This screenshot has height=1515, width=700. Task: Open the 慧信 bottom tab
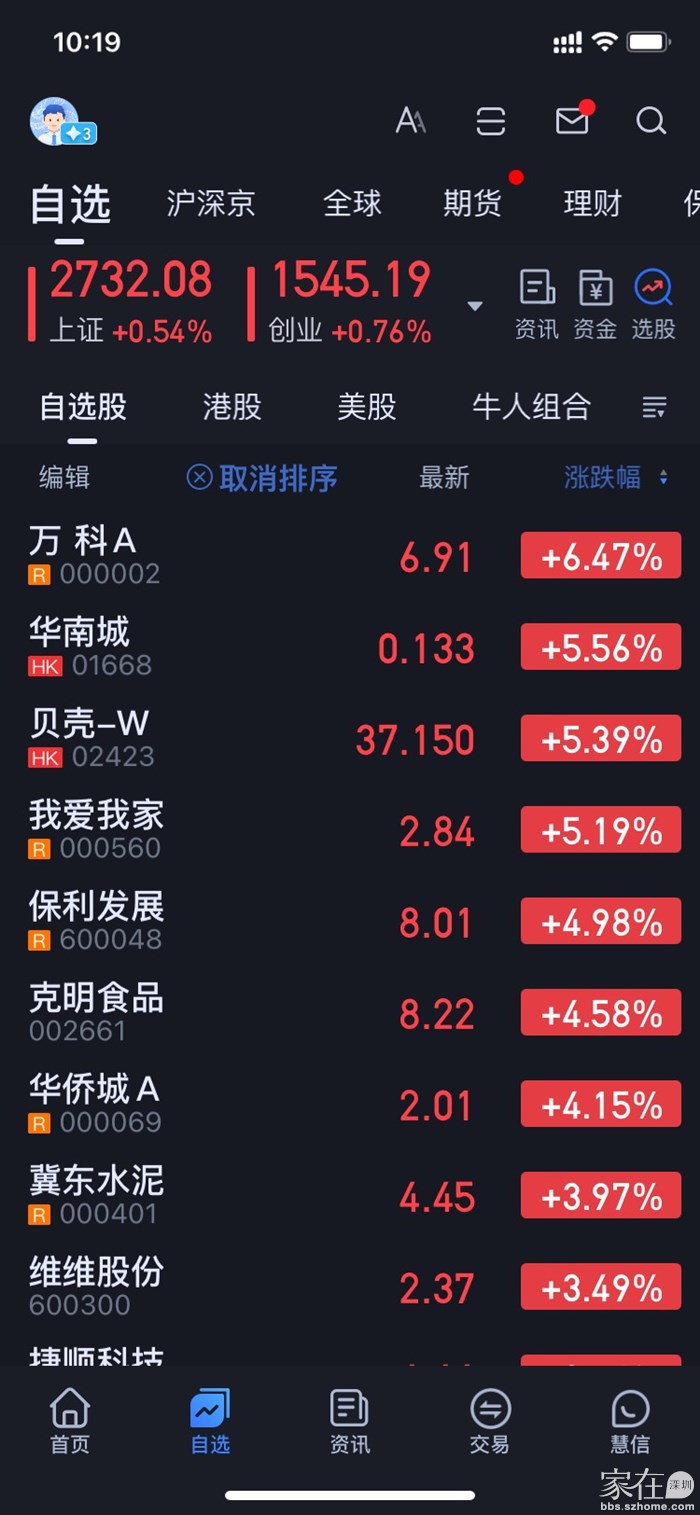630,1421
